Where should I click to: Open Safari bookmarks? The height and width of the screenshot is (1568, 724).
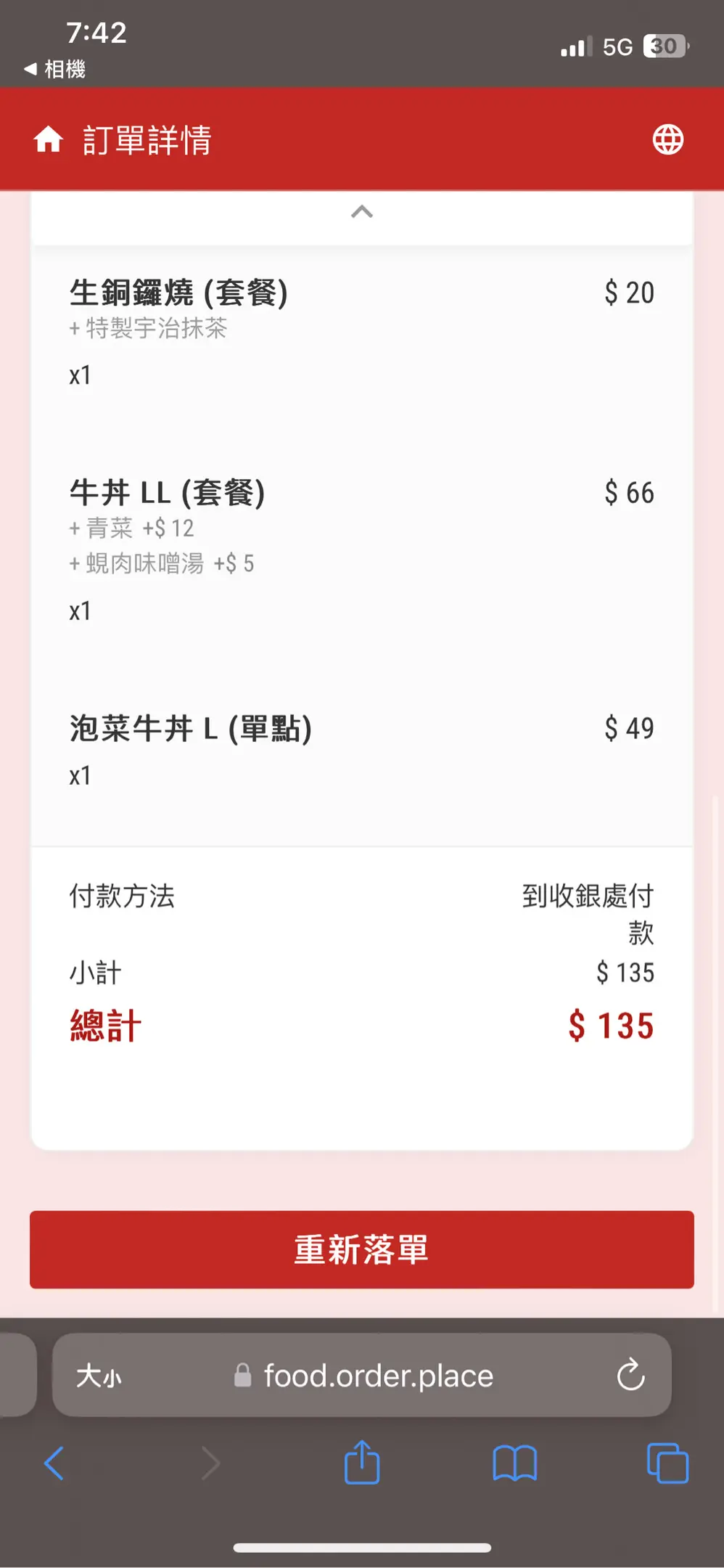coord(514,1463)
